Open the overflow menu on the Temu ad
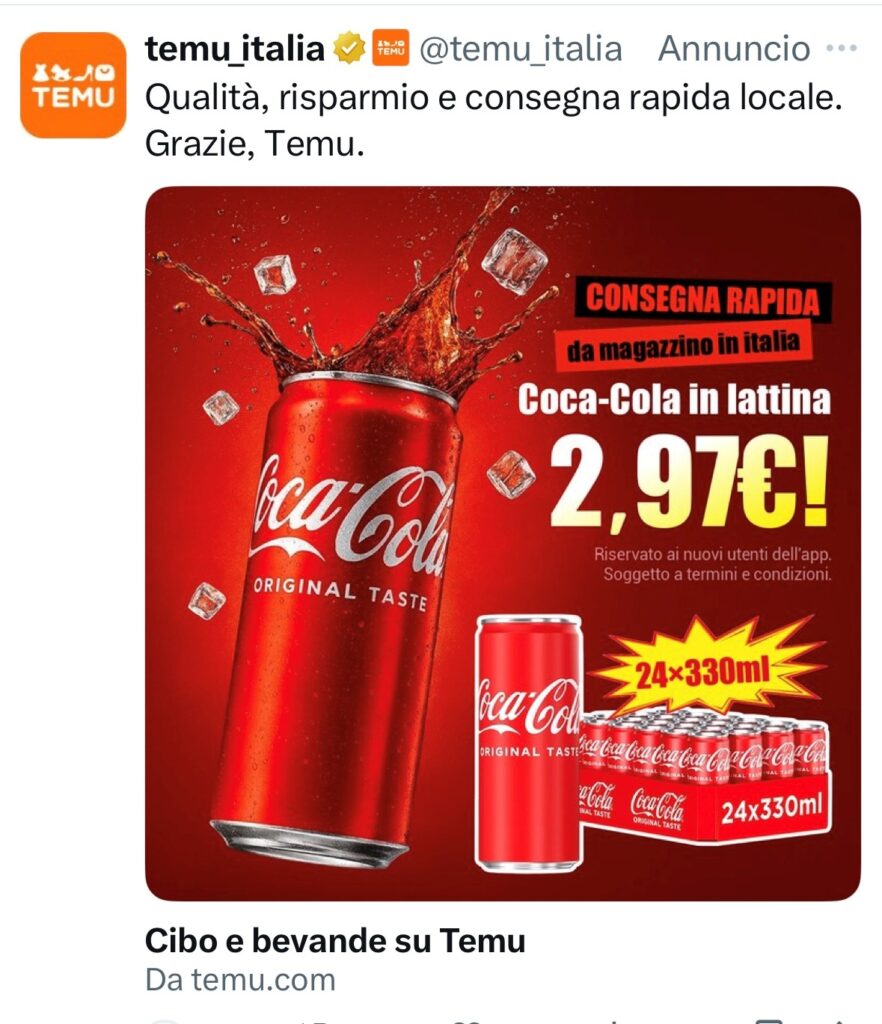 (x=841, y=49)
